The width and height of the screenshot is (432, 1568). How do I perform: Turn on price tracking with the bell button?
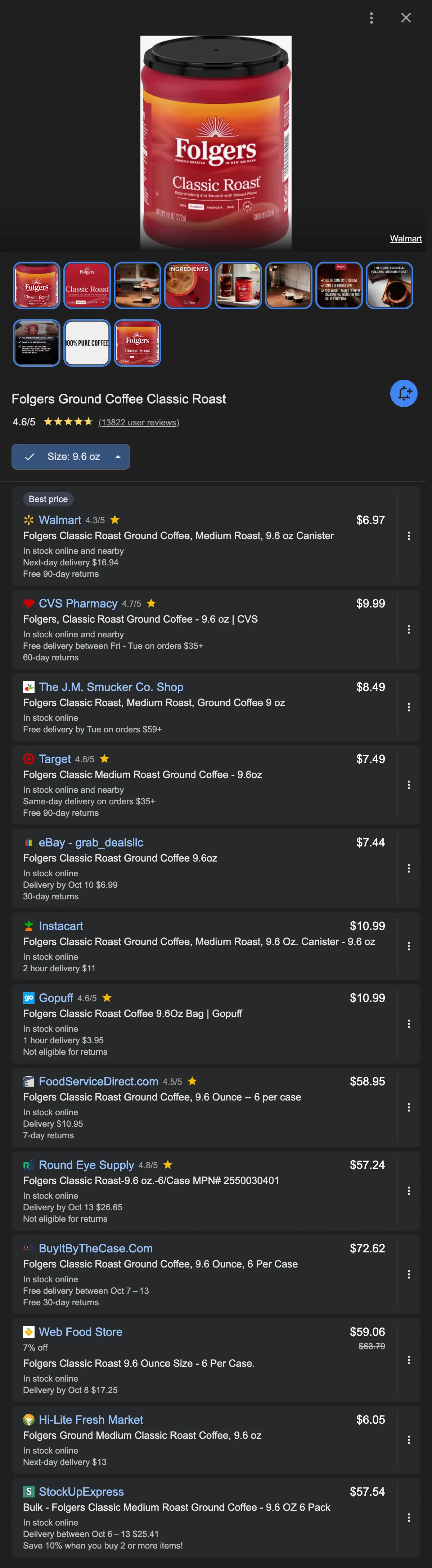[x=403, y=394]
